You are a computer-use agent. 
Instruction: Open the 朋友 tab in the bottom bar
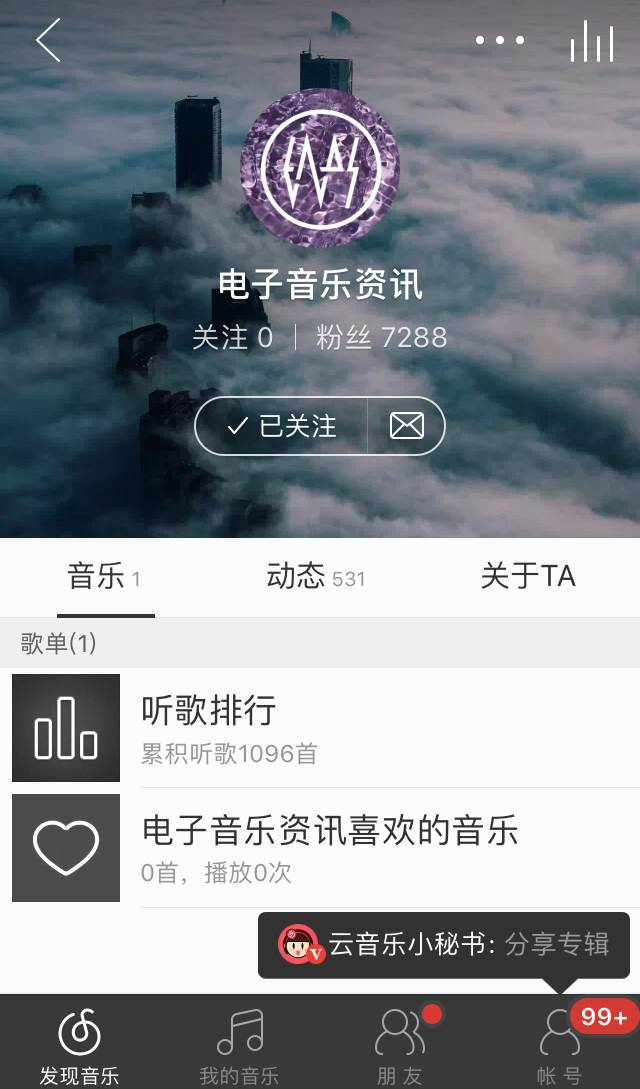point(399,1045)
